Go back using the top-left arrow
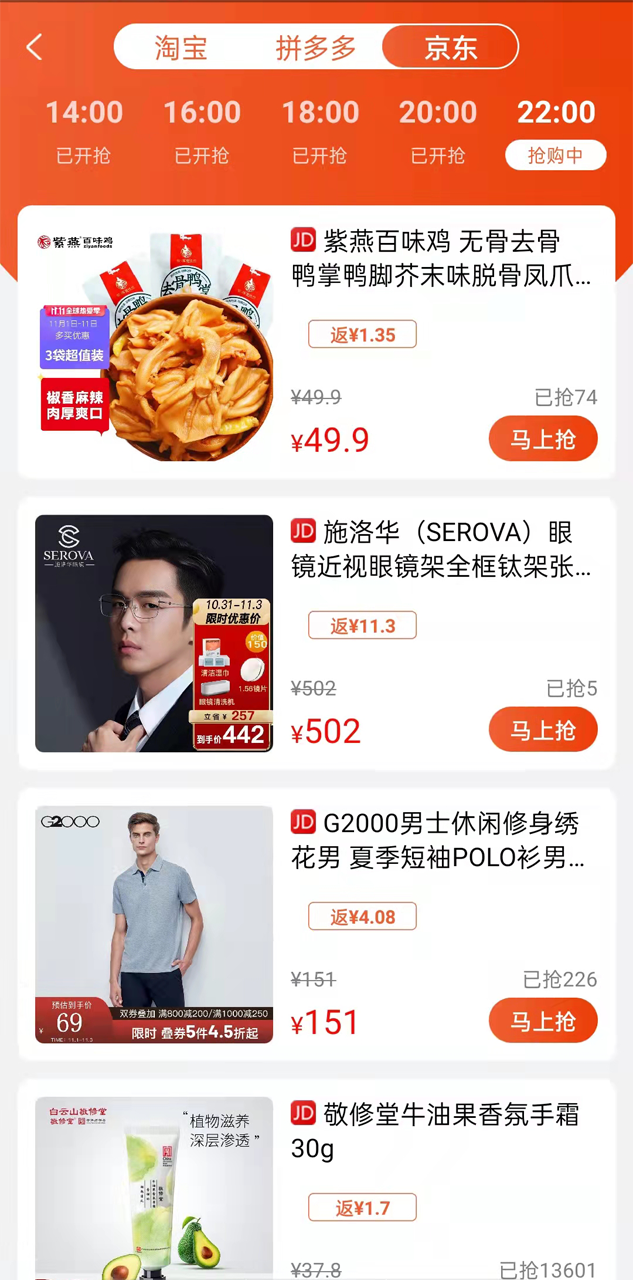 coord(35,47)
